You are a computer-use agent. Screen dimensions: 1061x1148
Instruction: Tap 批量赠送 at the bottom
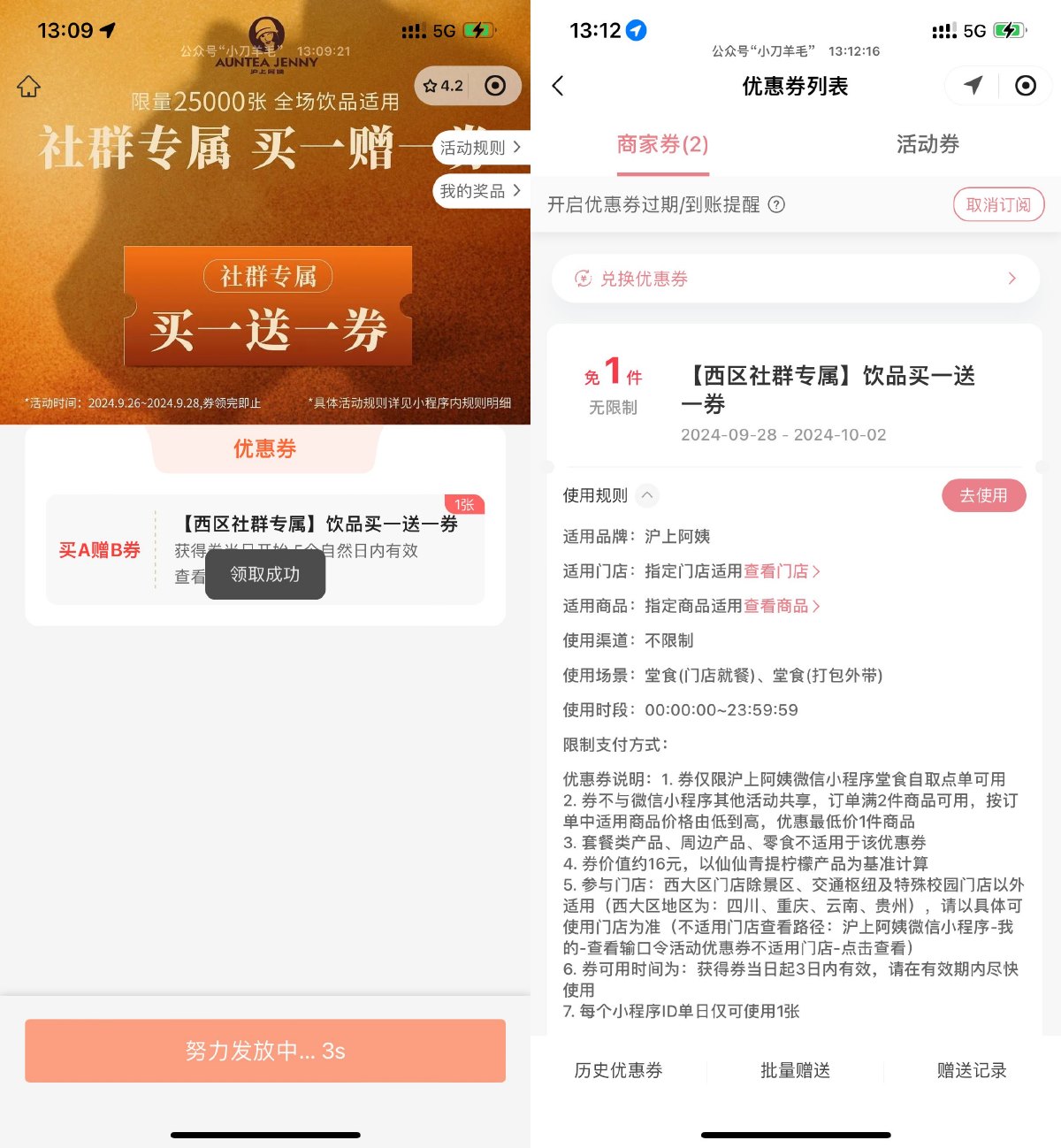[x=795, y=1070]
